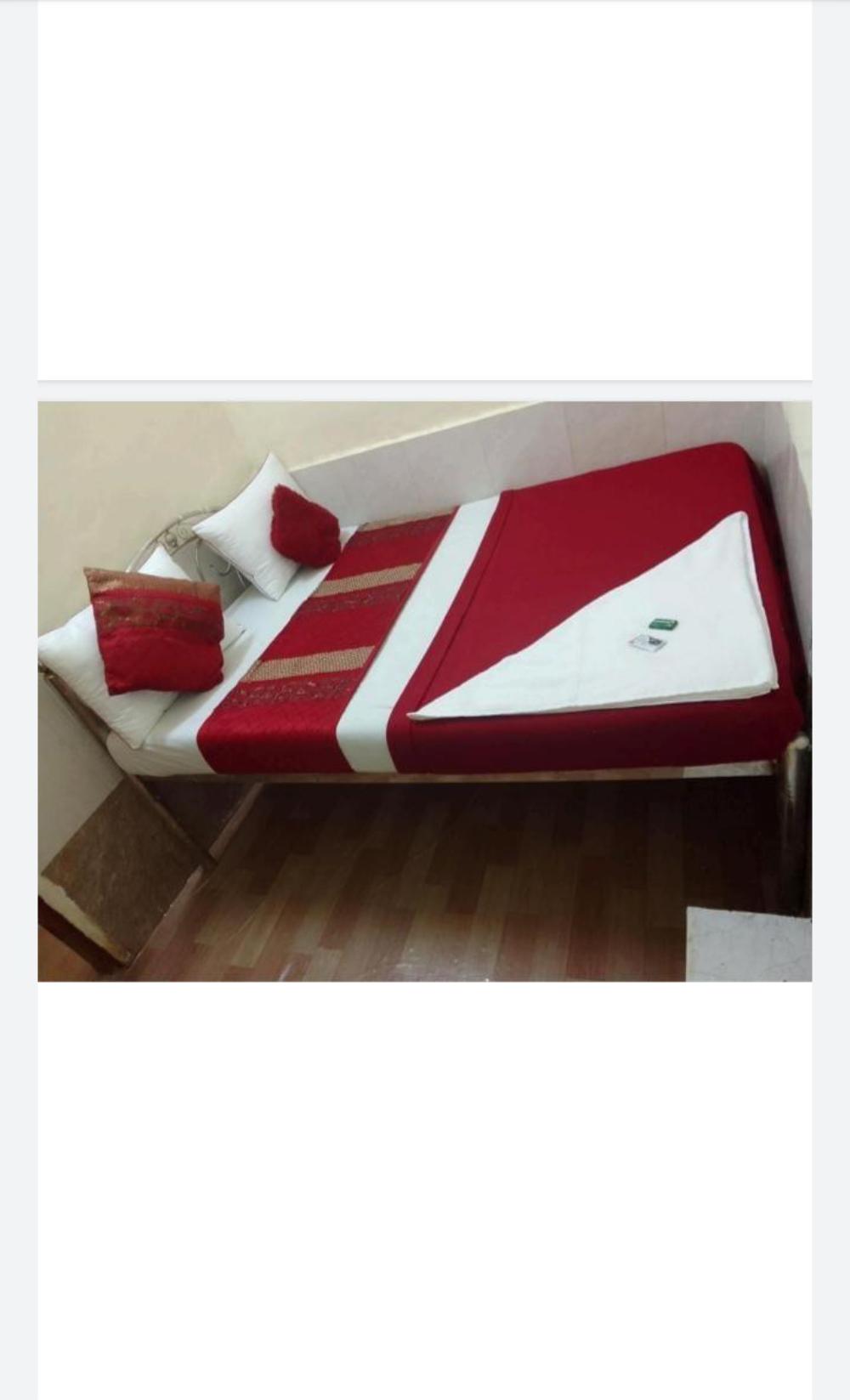Open the red bed room photo

425,690
